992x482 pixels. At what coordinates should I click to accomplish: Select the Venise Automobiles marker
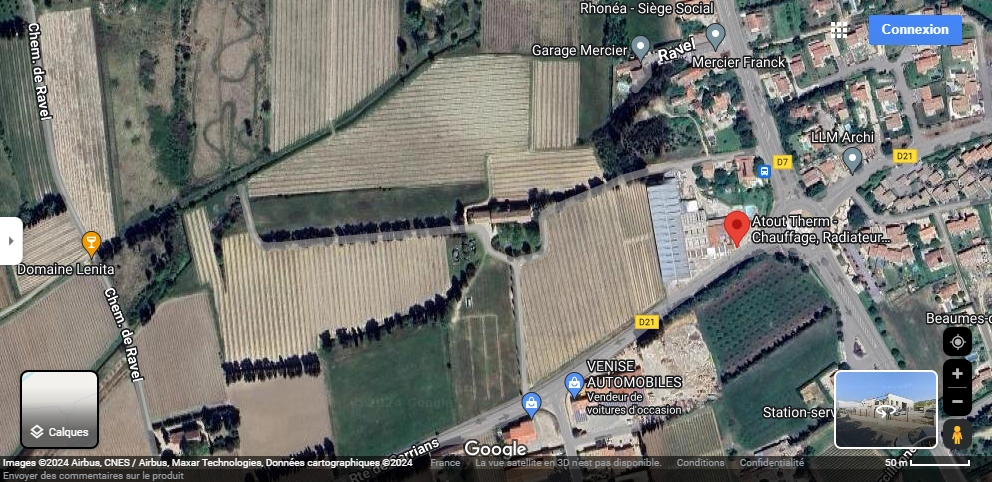coord(574,382)
